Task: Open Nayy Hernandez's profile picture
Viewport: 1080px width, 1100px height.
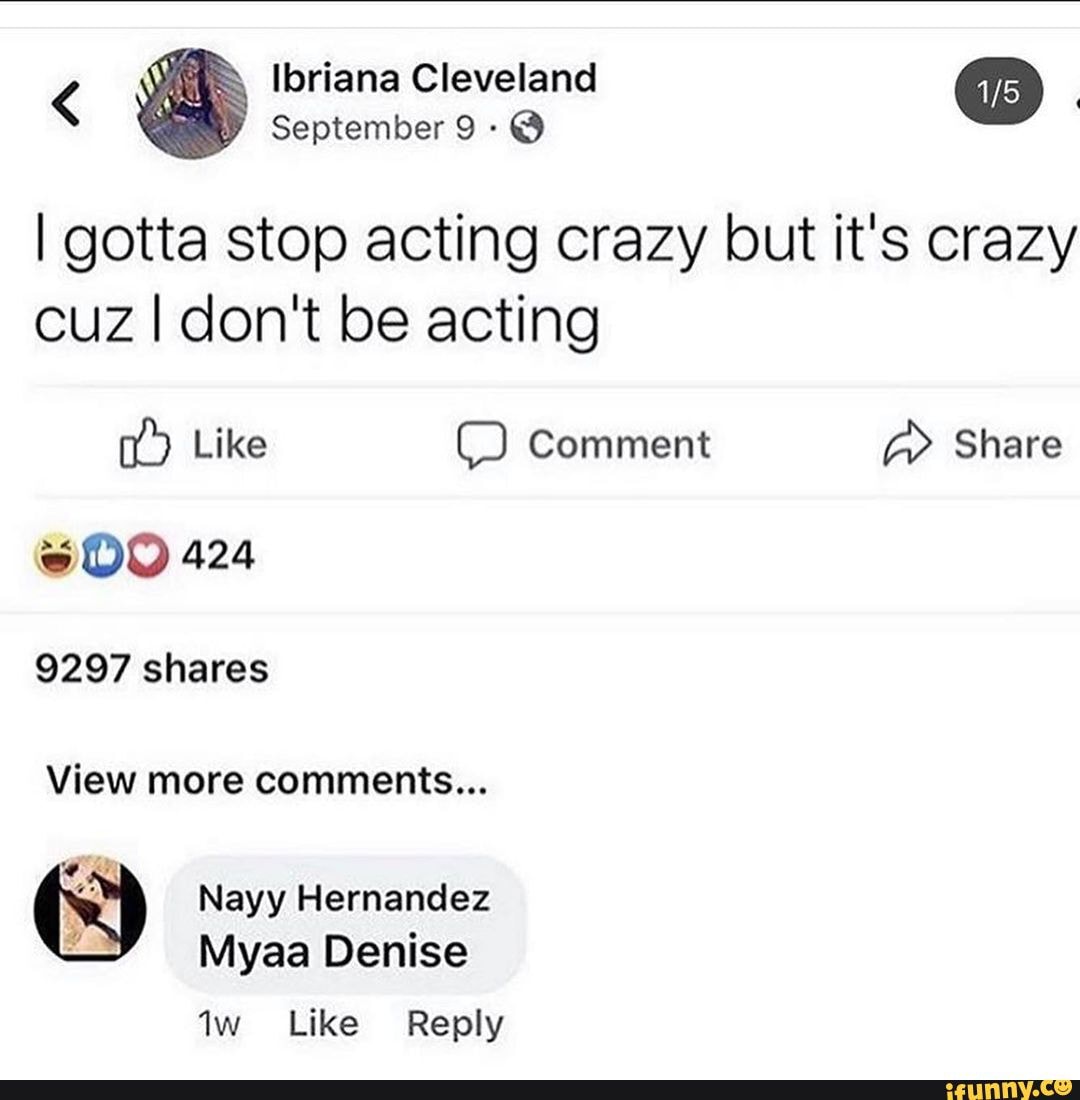Action: click(x=90, y=910)
